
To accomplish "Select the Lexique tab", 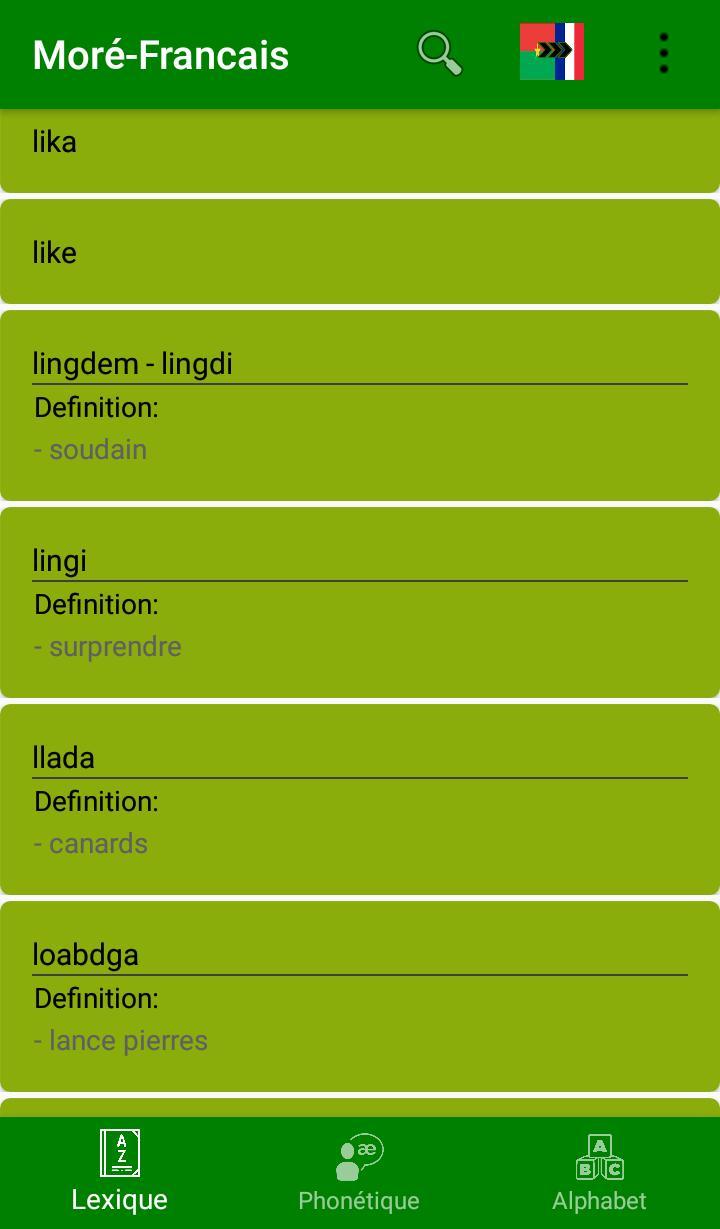I will (x=120, y=1172).
